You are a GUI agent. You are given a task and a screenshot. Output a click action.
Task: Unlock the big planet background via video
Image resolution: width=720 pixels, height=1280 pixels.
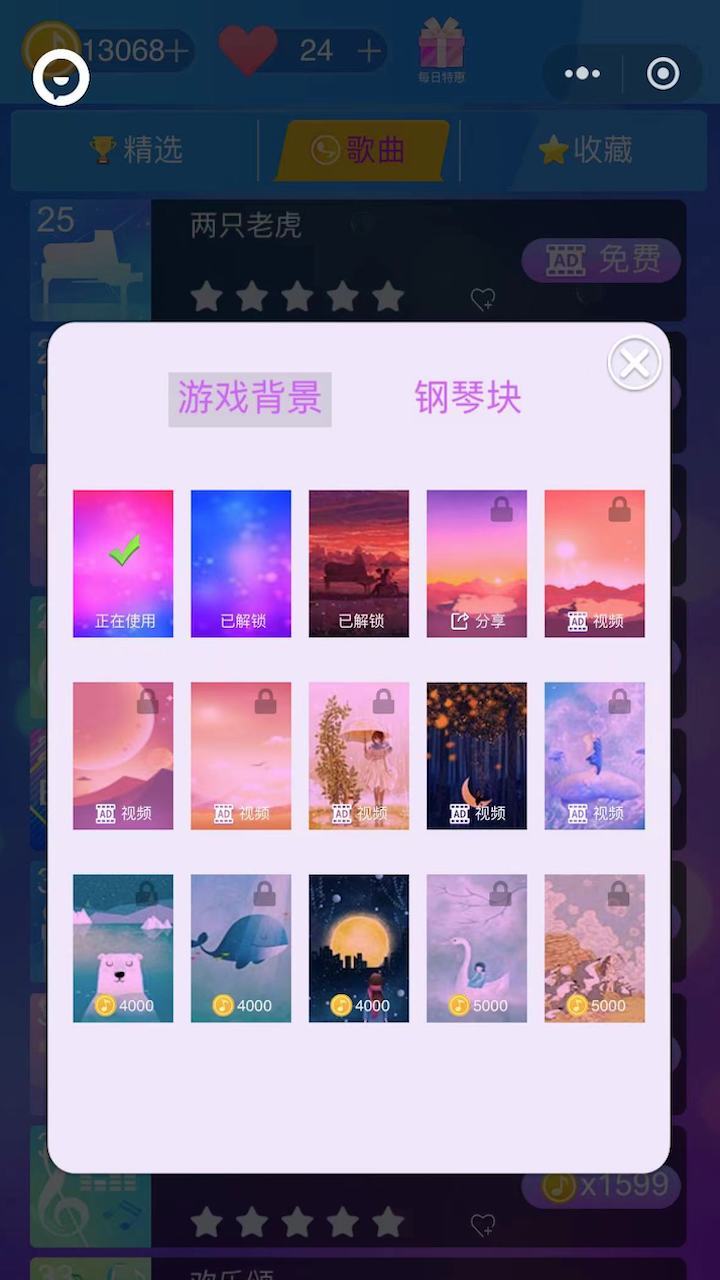tap(123, 755)
